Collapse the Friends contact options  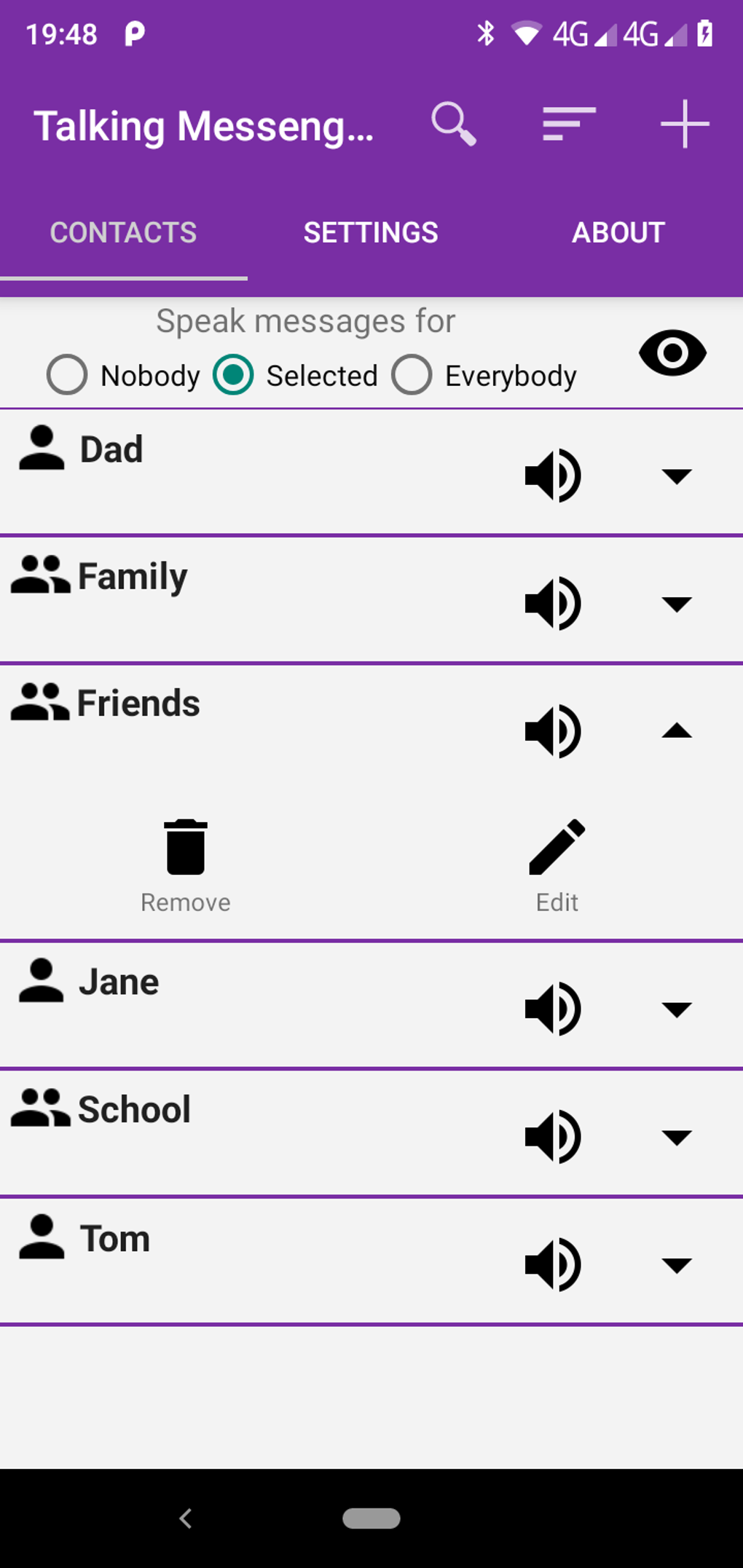pyautogui.click(x=676, y=731)
